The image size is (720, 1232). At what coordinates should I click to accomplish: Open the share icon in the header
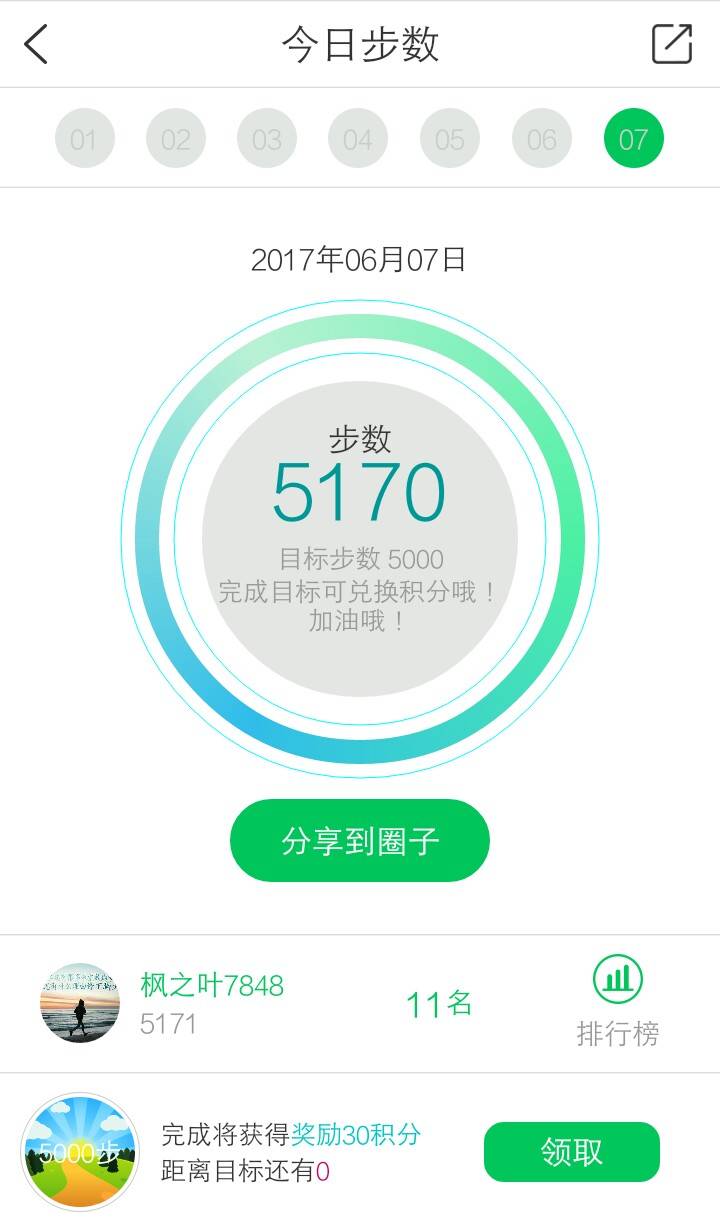(671, 44)
